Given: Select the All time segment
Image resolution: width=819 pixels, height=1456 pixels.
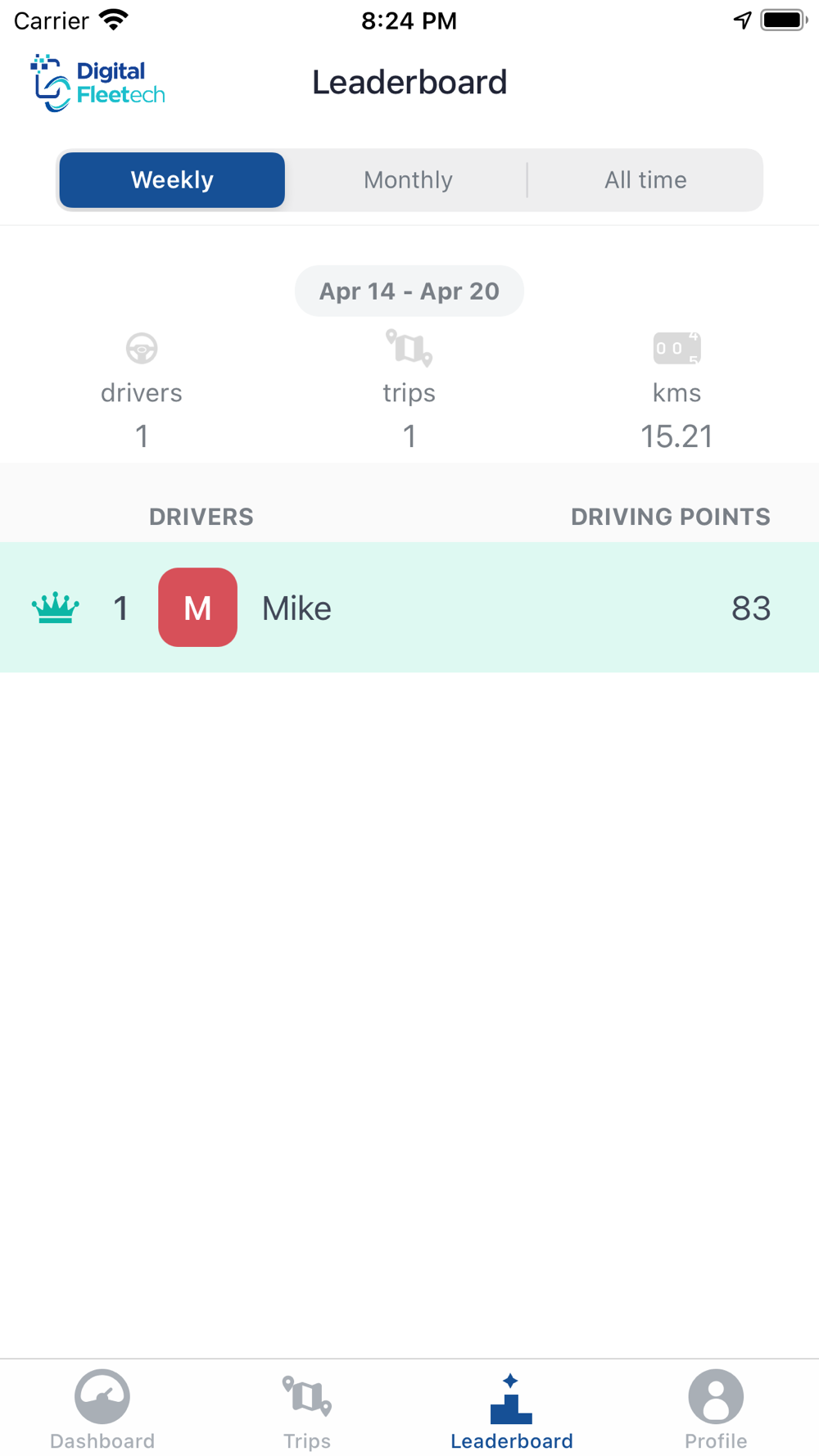Looking at the screenshot, I should coord(645,180).
